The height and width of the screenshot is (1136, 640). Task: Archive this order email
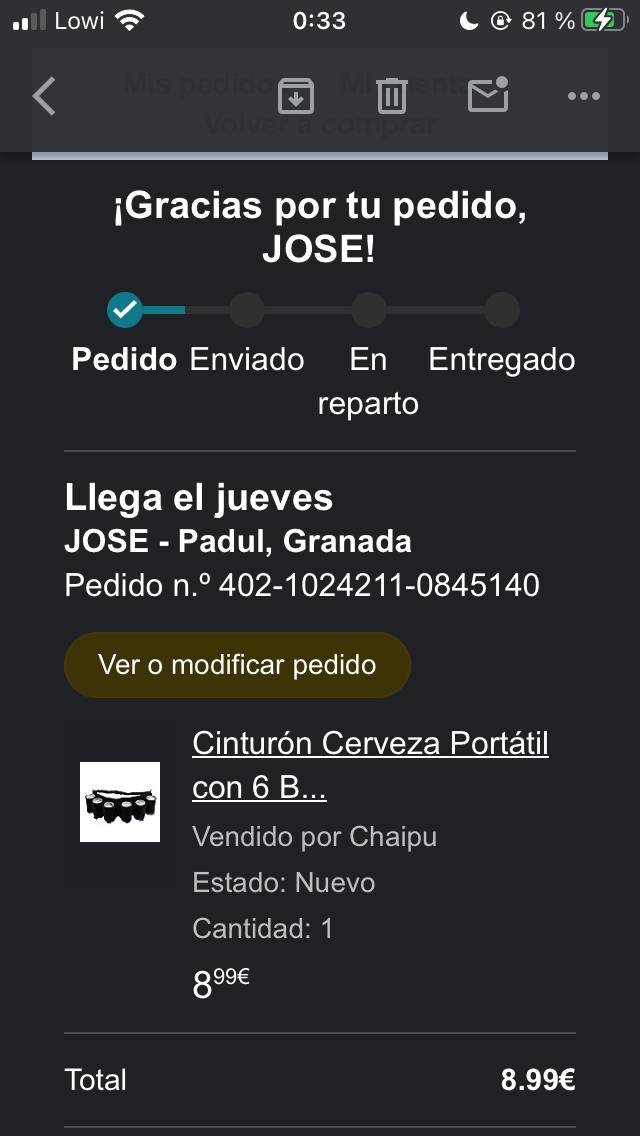[296, 96]
